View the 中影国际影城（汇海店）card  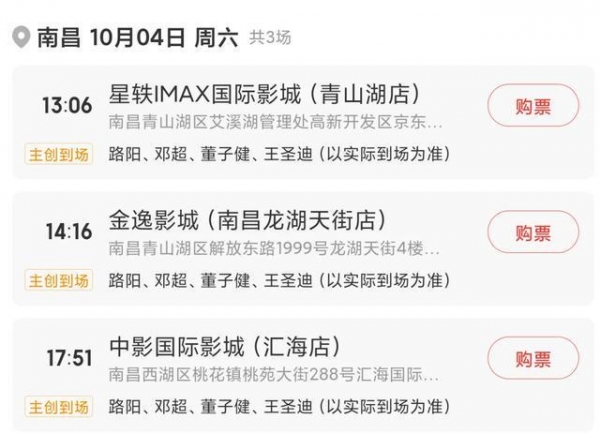pyautogui.click(x=224, y=348)
